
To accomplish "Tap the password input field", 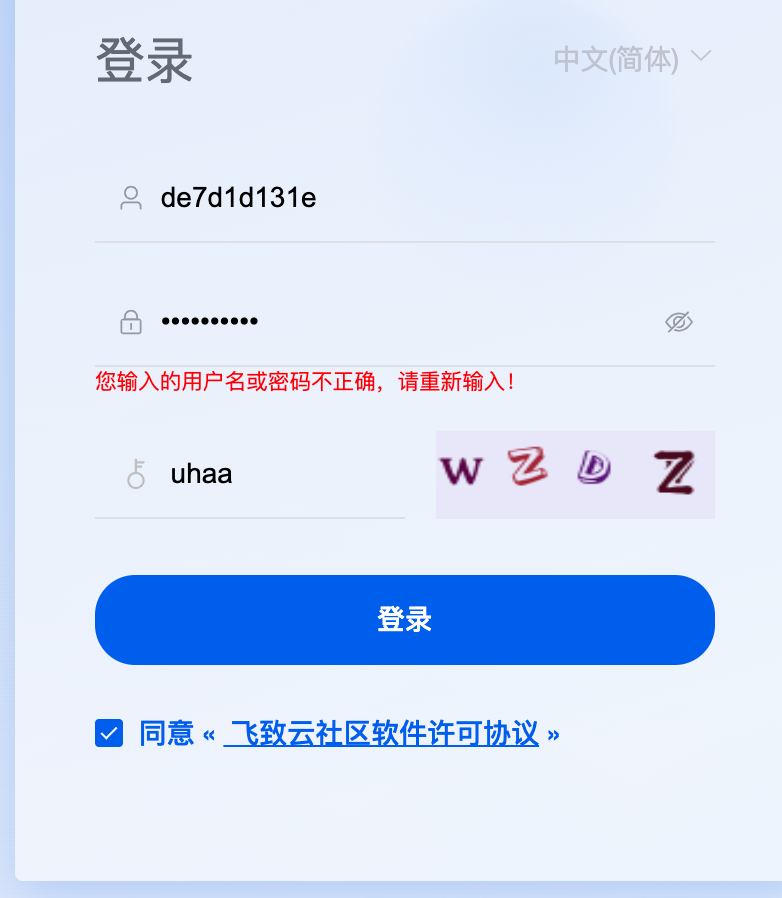I will coord(400,322).
